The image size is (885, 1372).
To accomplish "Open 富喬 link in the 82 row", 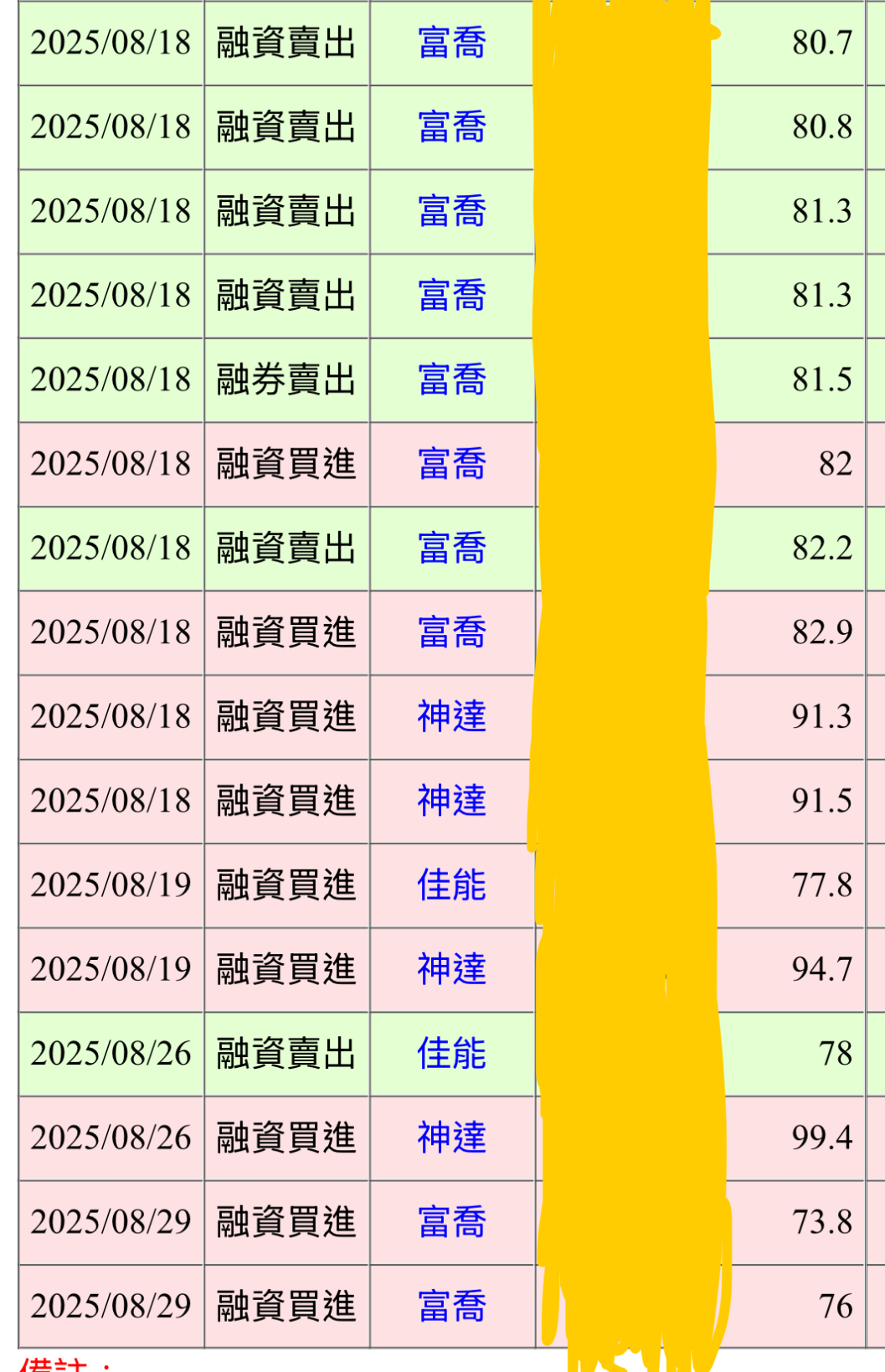I will click(x=452, y=464).
